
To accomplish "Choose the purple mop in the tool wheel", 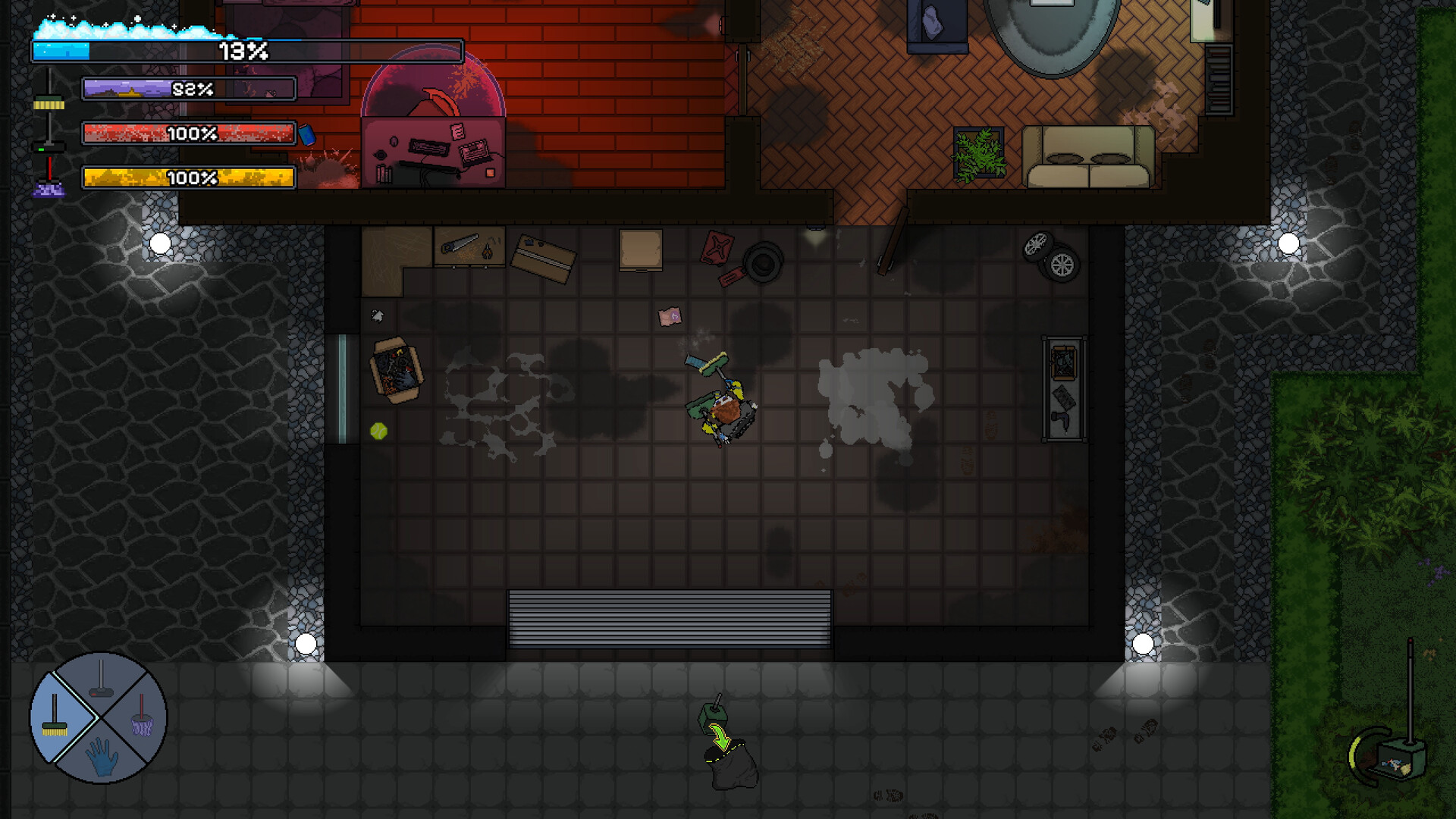I will coord(141,718).
